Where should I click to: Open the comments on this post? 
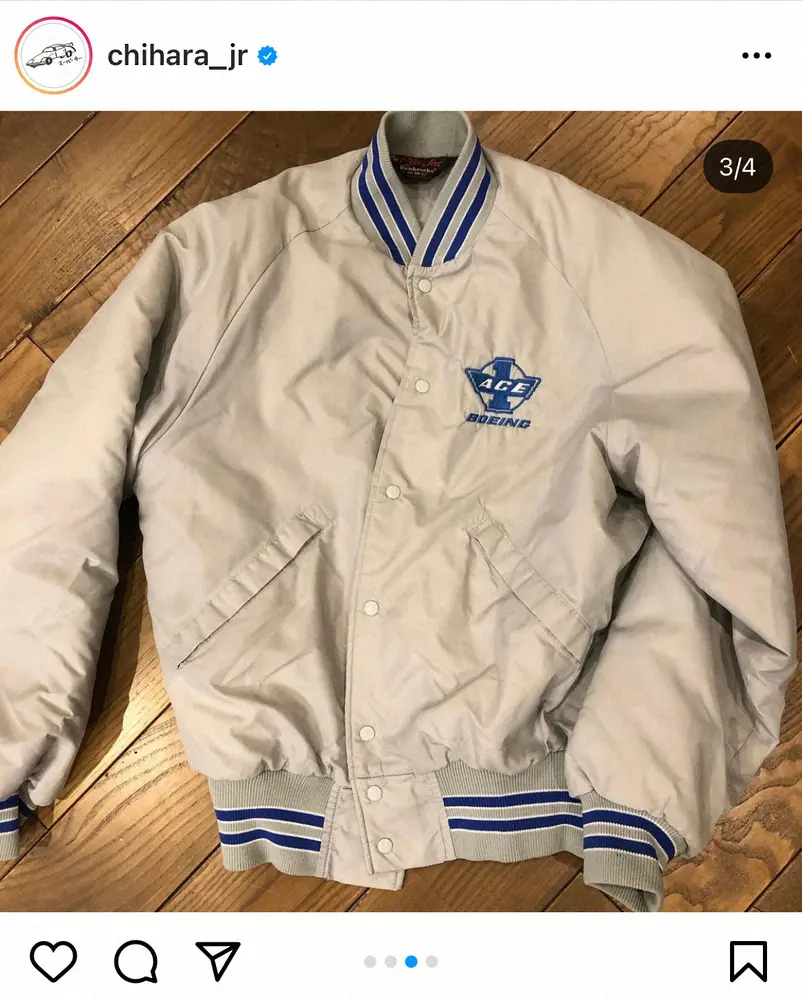[136, 961]
